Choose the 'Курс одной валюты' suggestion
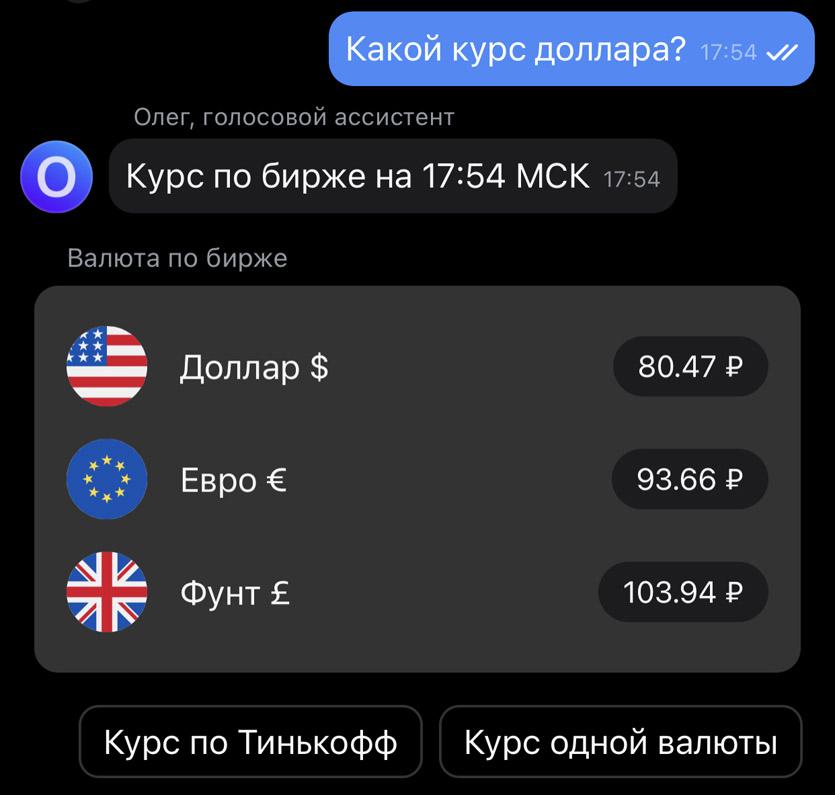The image size is (835, 795). [x=620, y=742]
